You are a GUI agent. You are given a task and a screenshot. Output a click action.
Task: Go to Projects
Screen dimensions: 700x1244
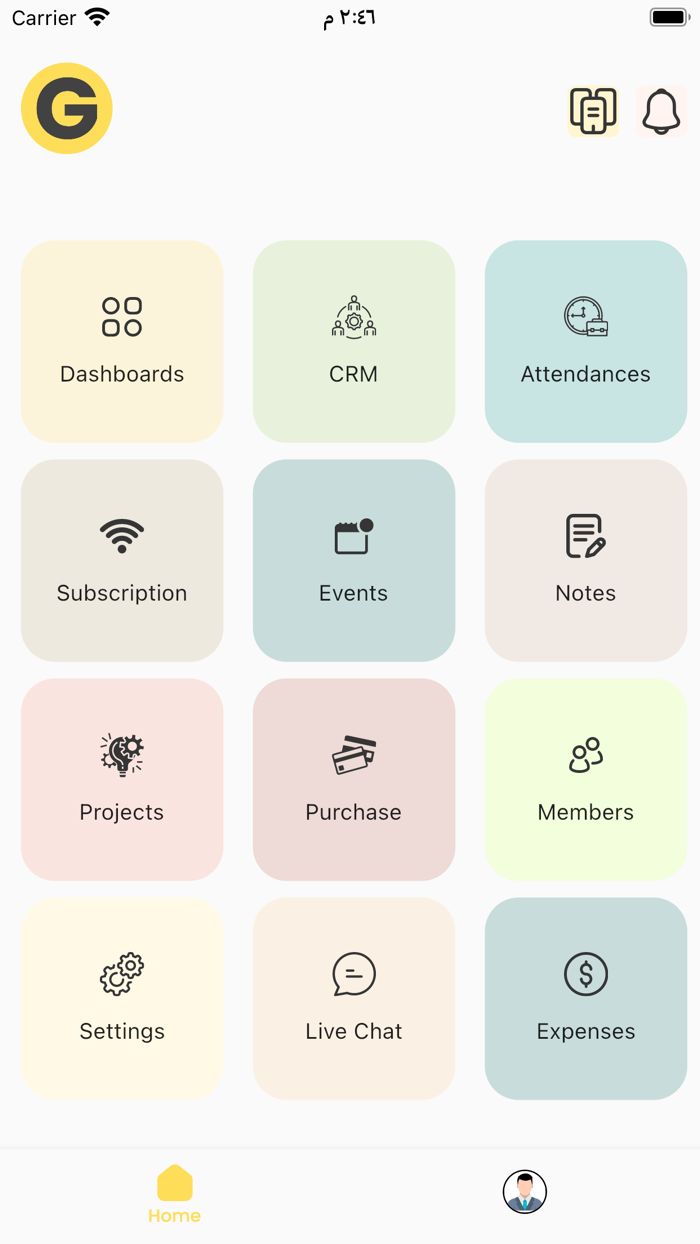pos(122,779)
